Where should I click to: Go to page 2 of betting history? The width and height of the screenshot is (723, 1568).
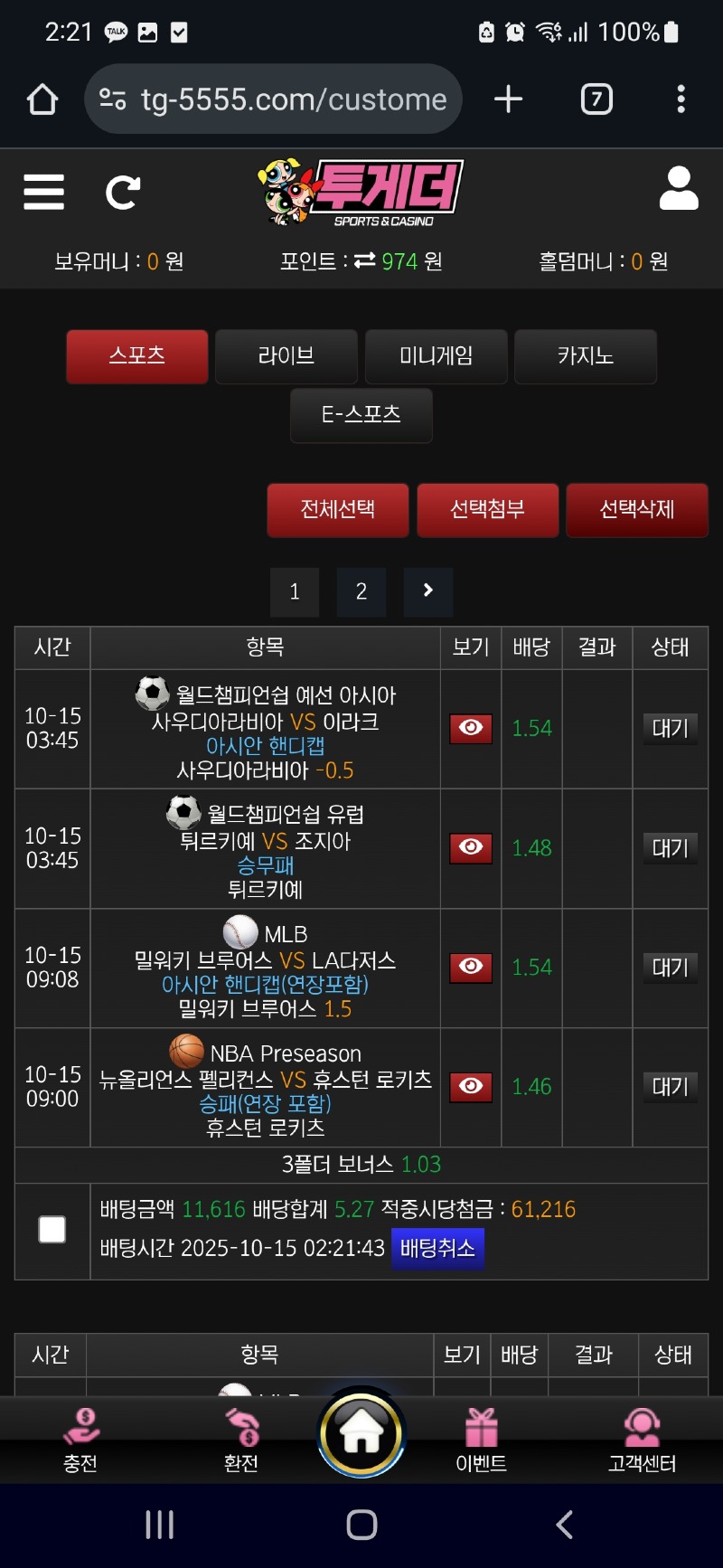tap(361, 591)
